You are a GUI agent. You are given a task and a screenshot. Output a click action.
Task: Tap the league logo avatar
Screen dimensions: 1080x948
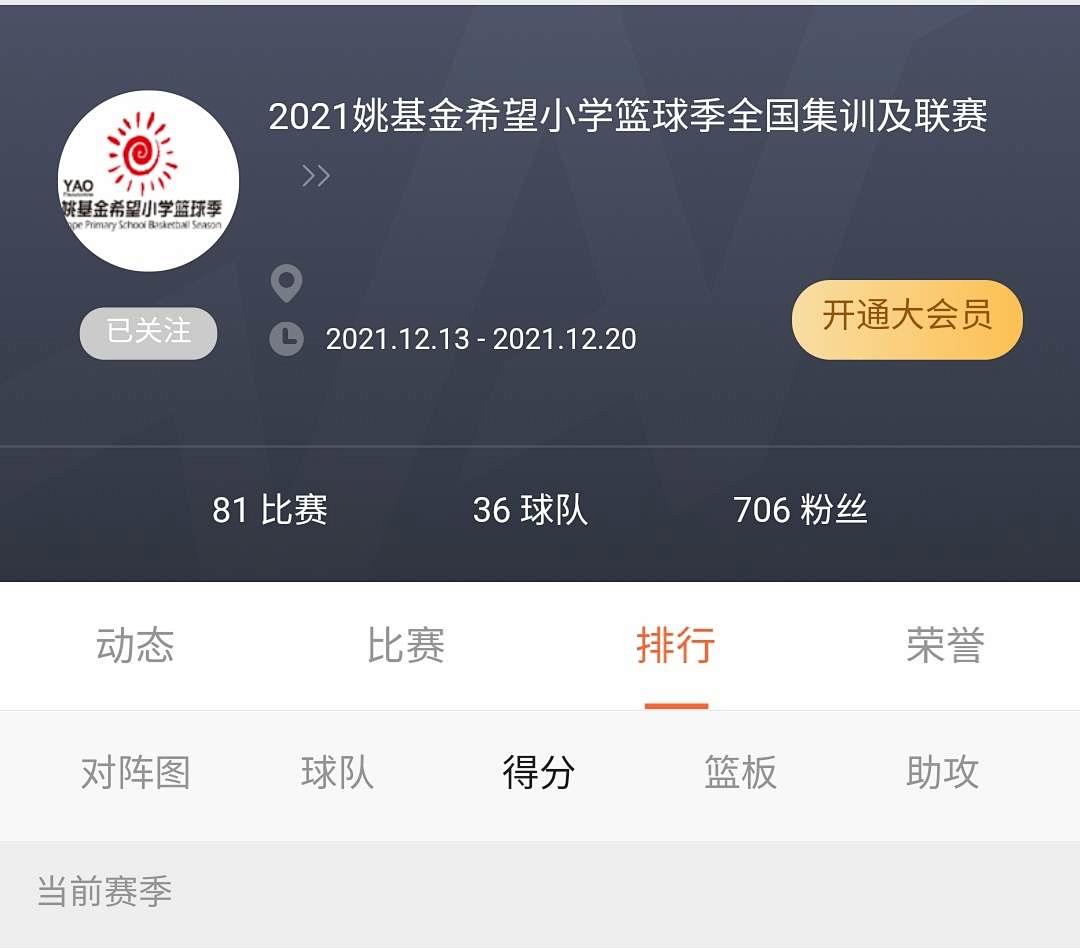click(148, 181)
